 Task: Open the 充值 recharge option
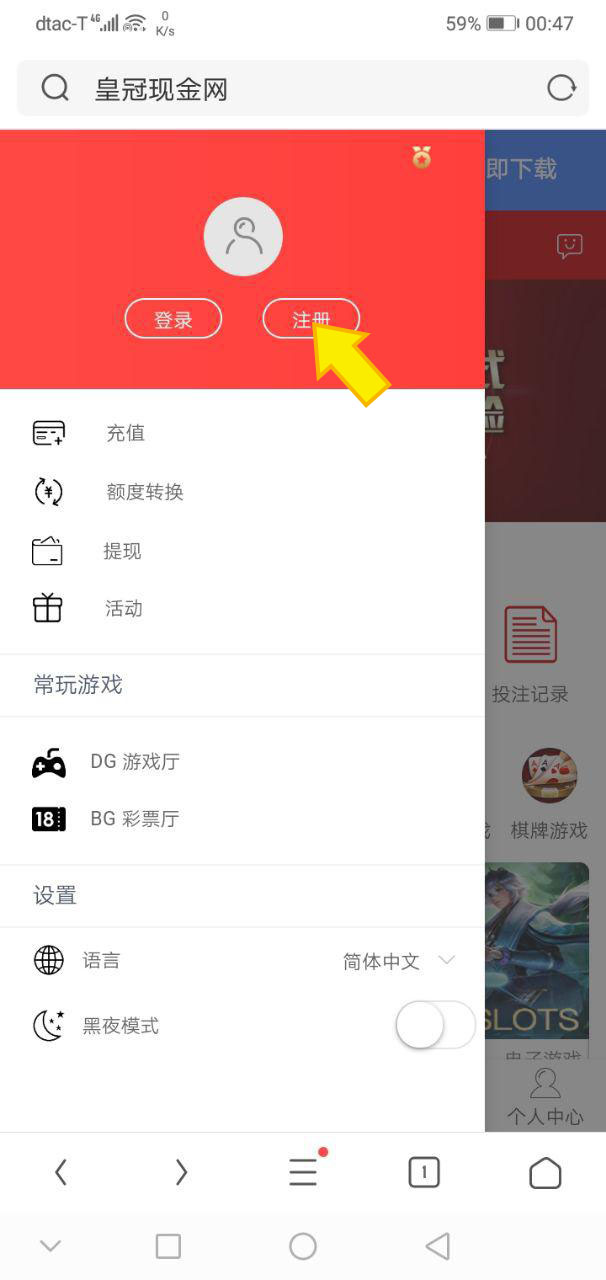click(125, 433)
